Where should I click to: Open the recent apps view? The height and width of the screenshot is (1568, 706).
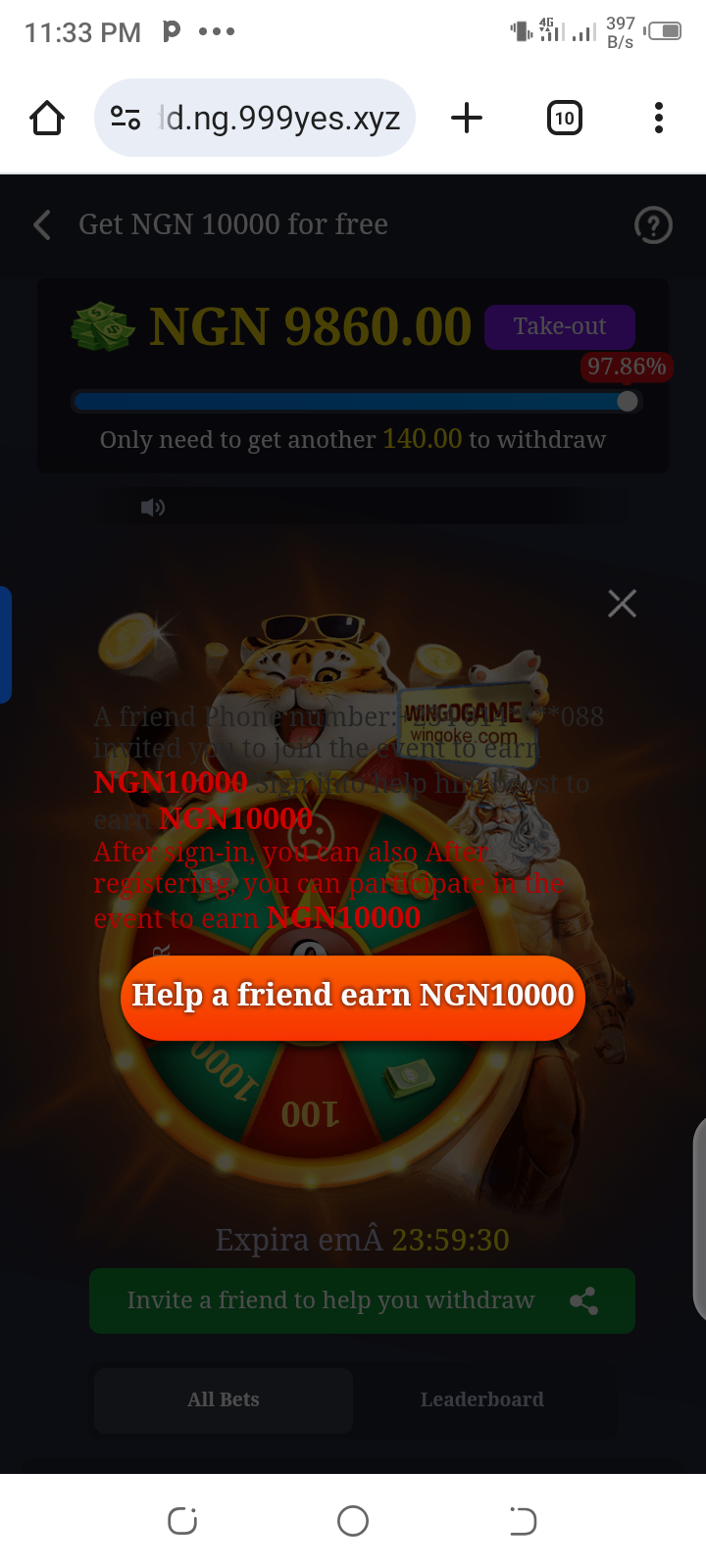[x=182, y=1521]
